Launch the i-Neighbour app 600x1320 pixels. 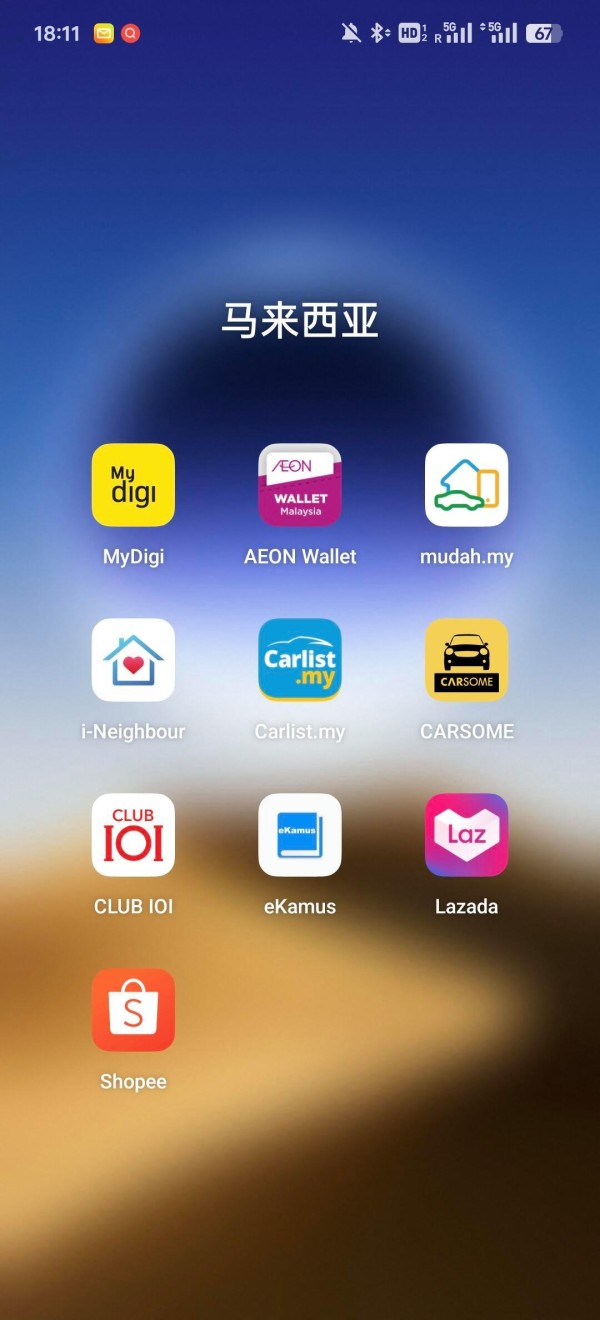click(133, 660)
